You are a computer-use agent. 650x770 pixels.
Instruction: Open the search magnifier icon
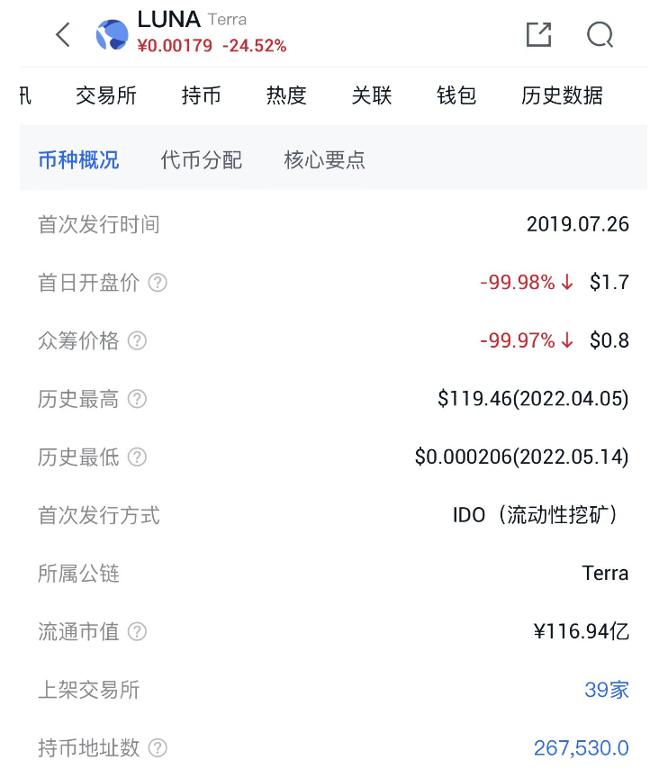600,35
